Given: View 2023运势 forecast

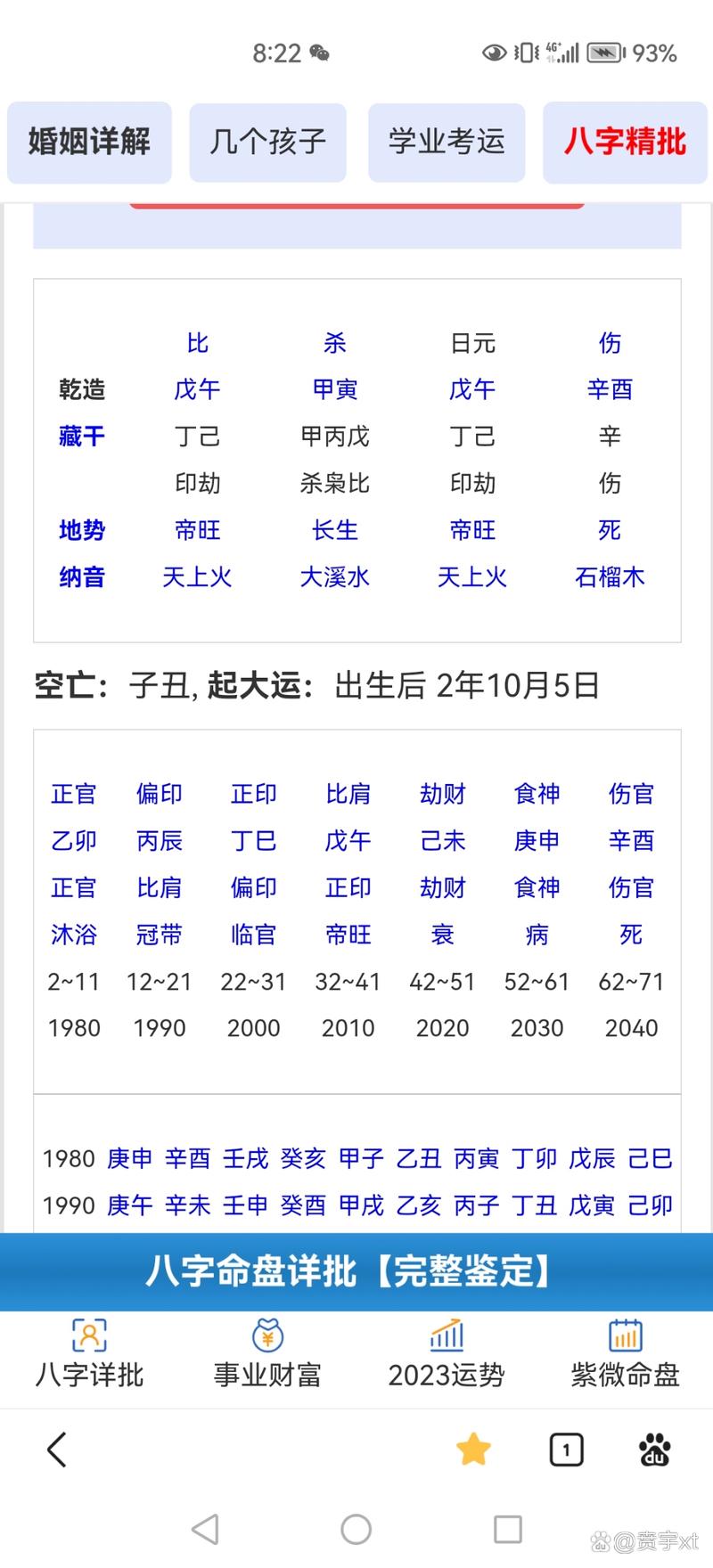Looking at the screenshot, I should point(447,1354).
